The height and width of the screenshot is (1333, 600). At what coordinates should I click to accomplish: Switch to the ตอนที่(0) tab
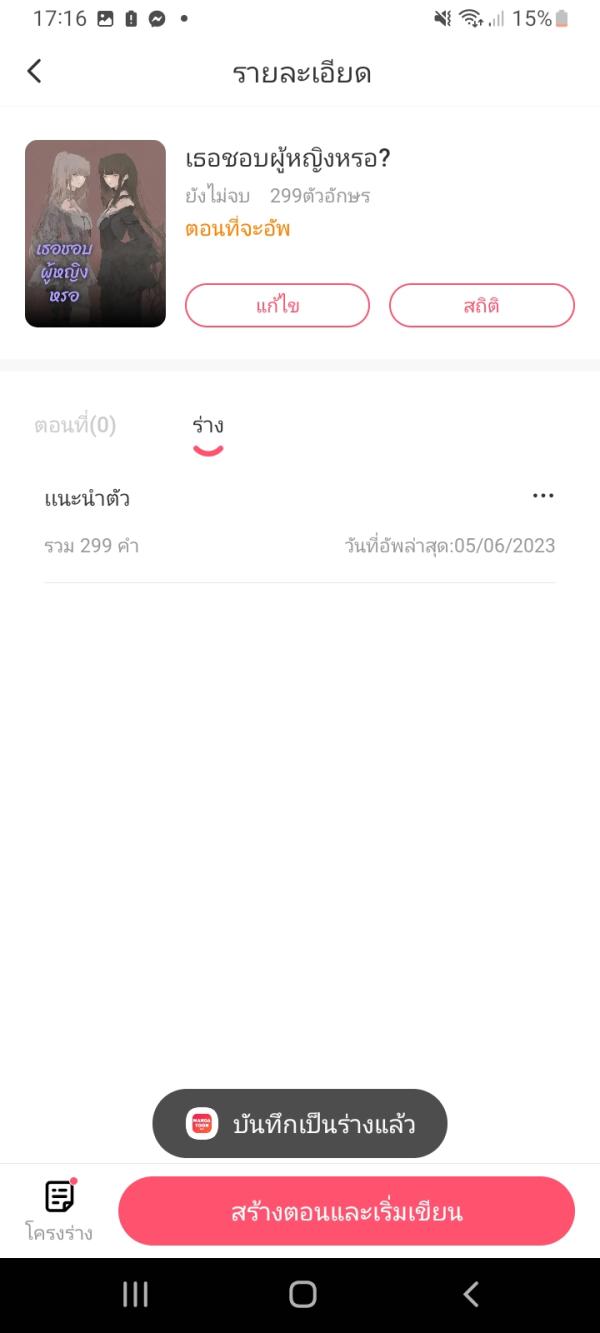75,426
